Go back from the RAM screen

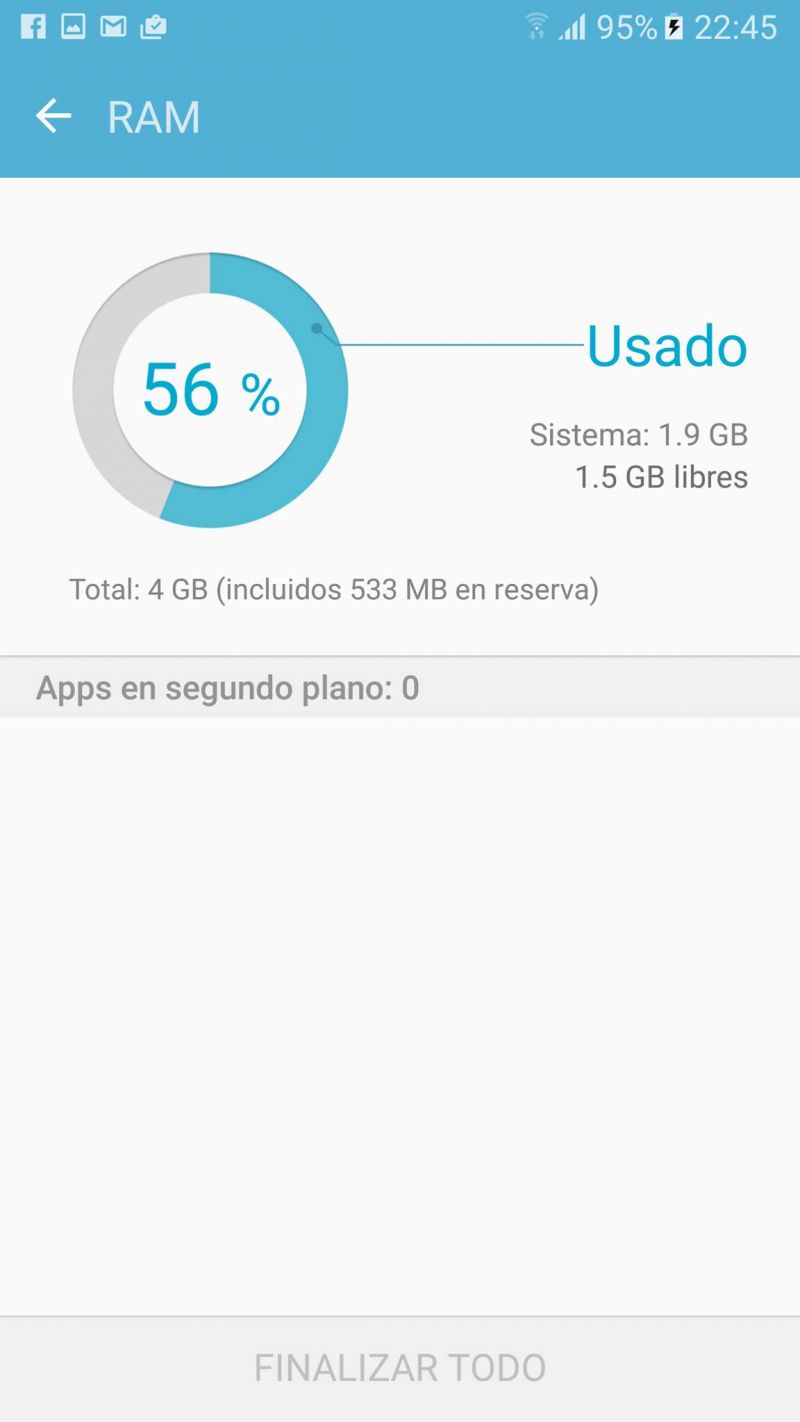click(x=54, y=117)
